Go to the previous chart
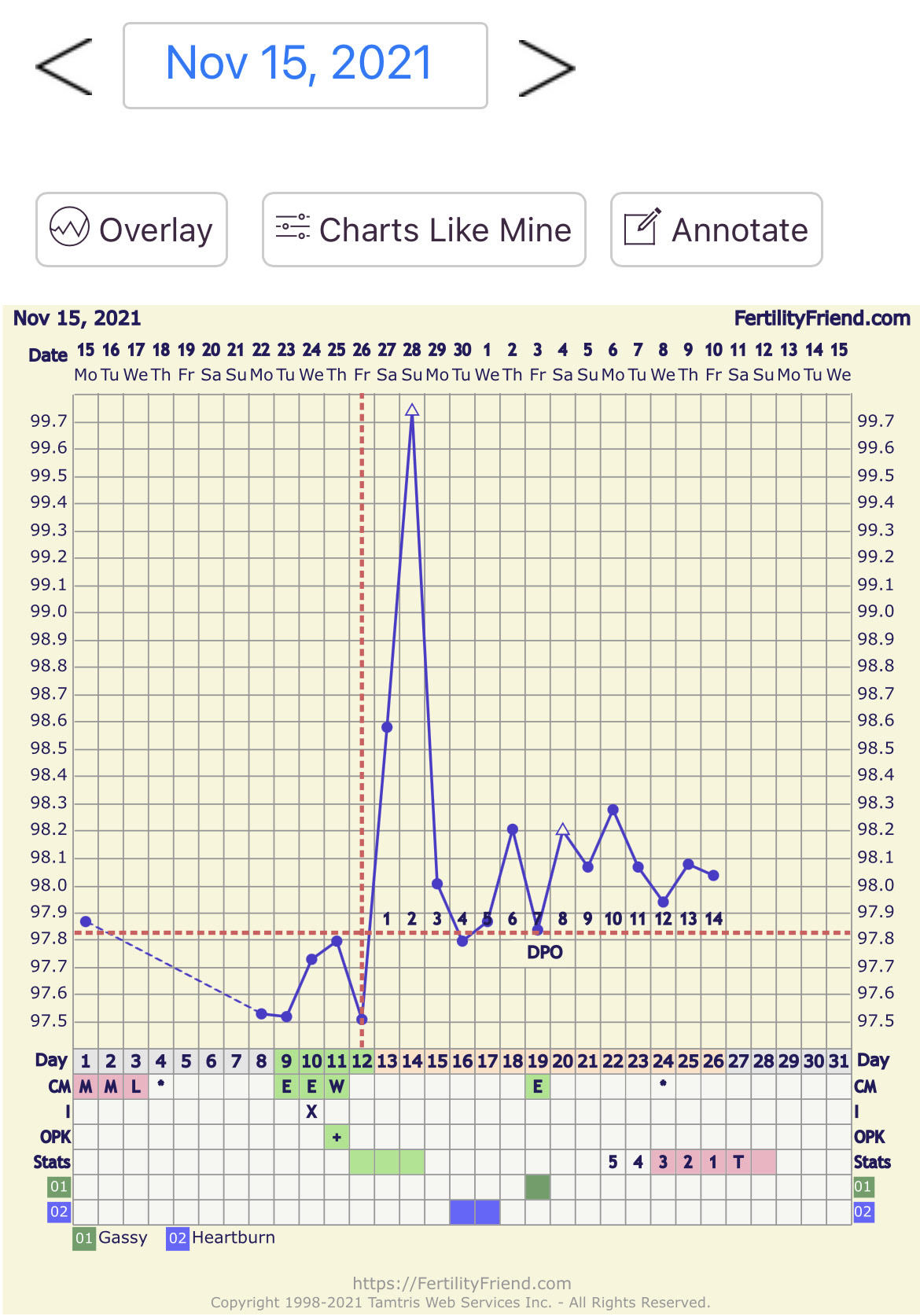The image size is (920, 1316). pyautogui.click(x=64, y=67)
